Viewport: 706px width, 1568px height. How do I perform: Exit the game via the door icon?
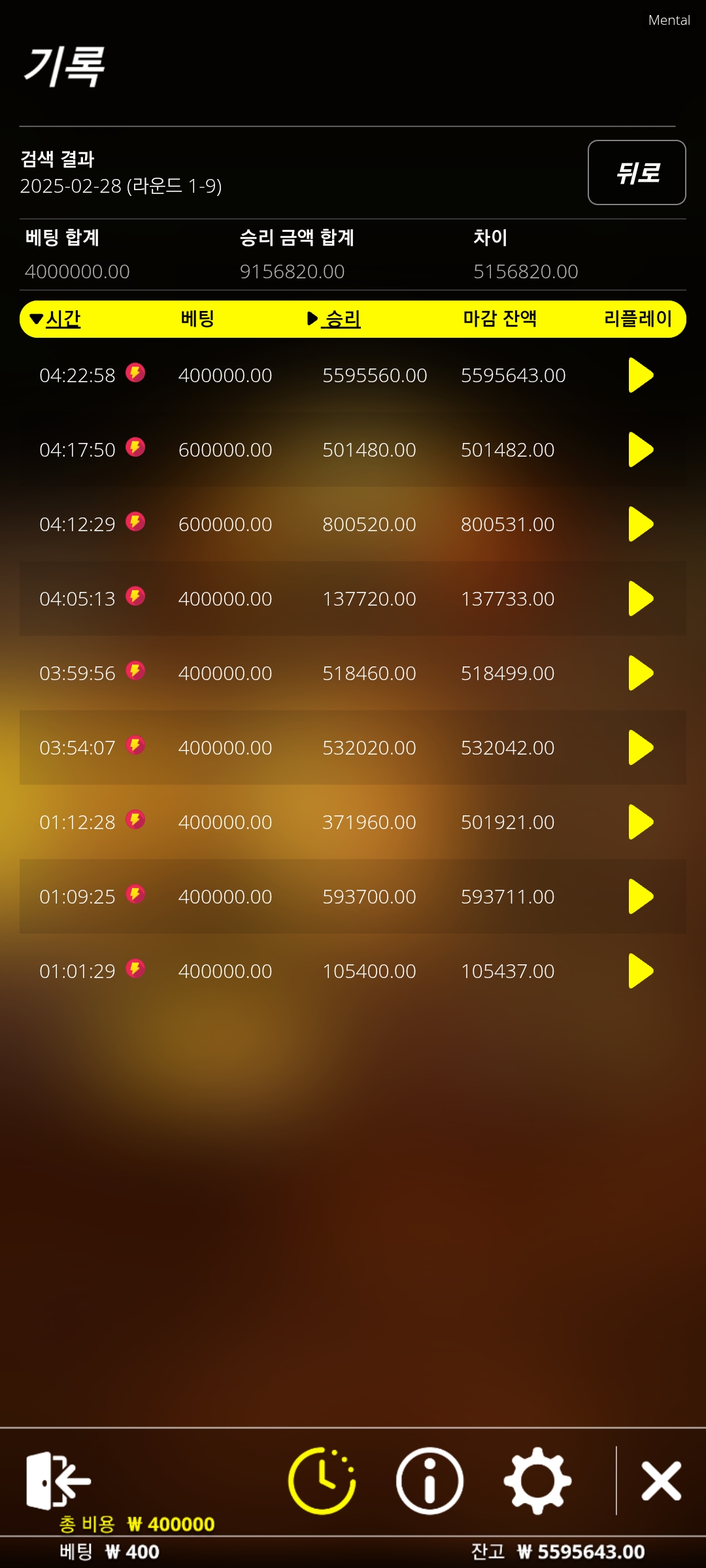[x=58, y=1480]
